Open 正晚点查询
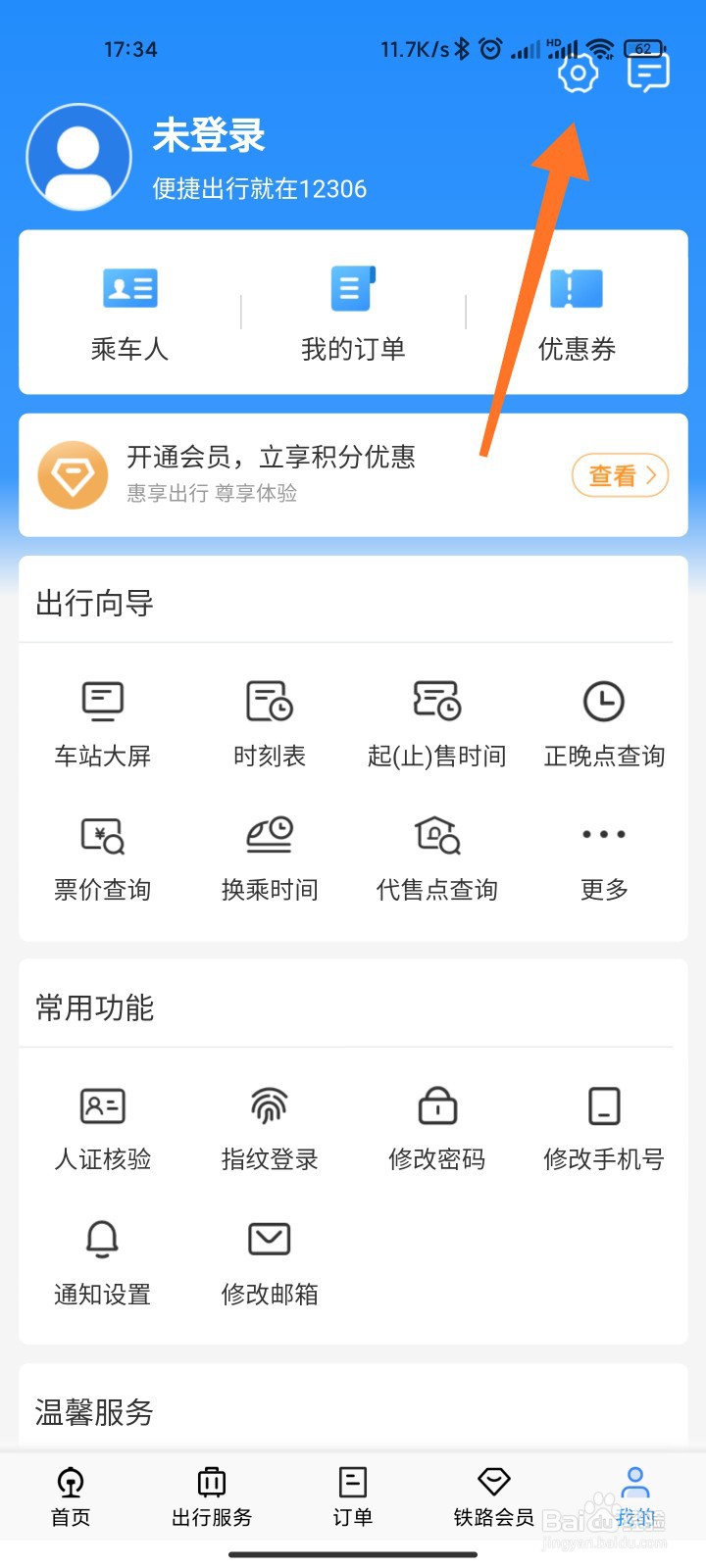This screenshot has width=706, height=1568. [x=604, y=723]
